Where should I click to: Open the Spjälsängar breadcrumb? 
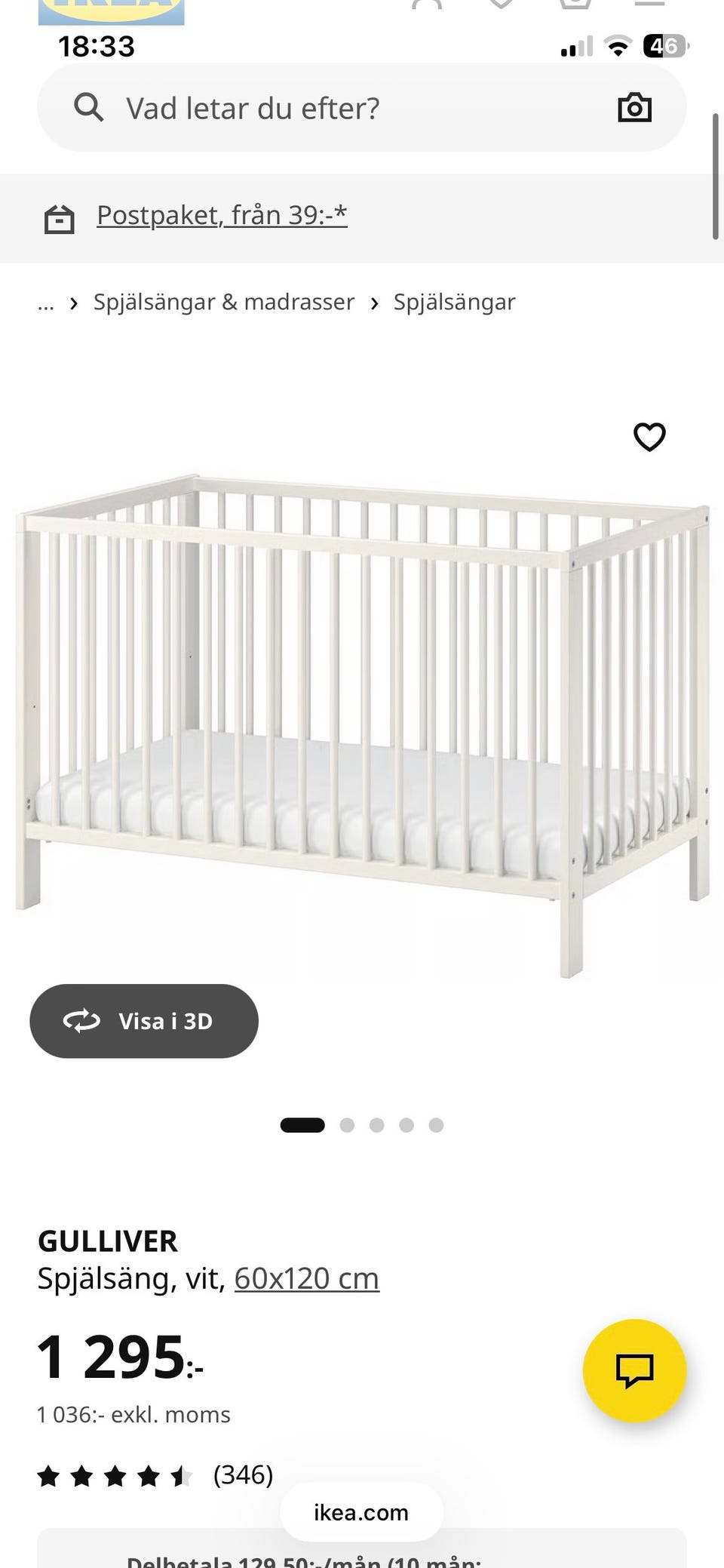tap(454, 302)
